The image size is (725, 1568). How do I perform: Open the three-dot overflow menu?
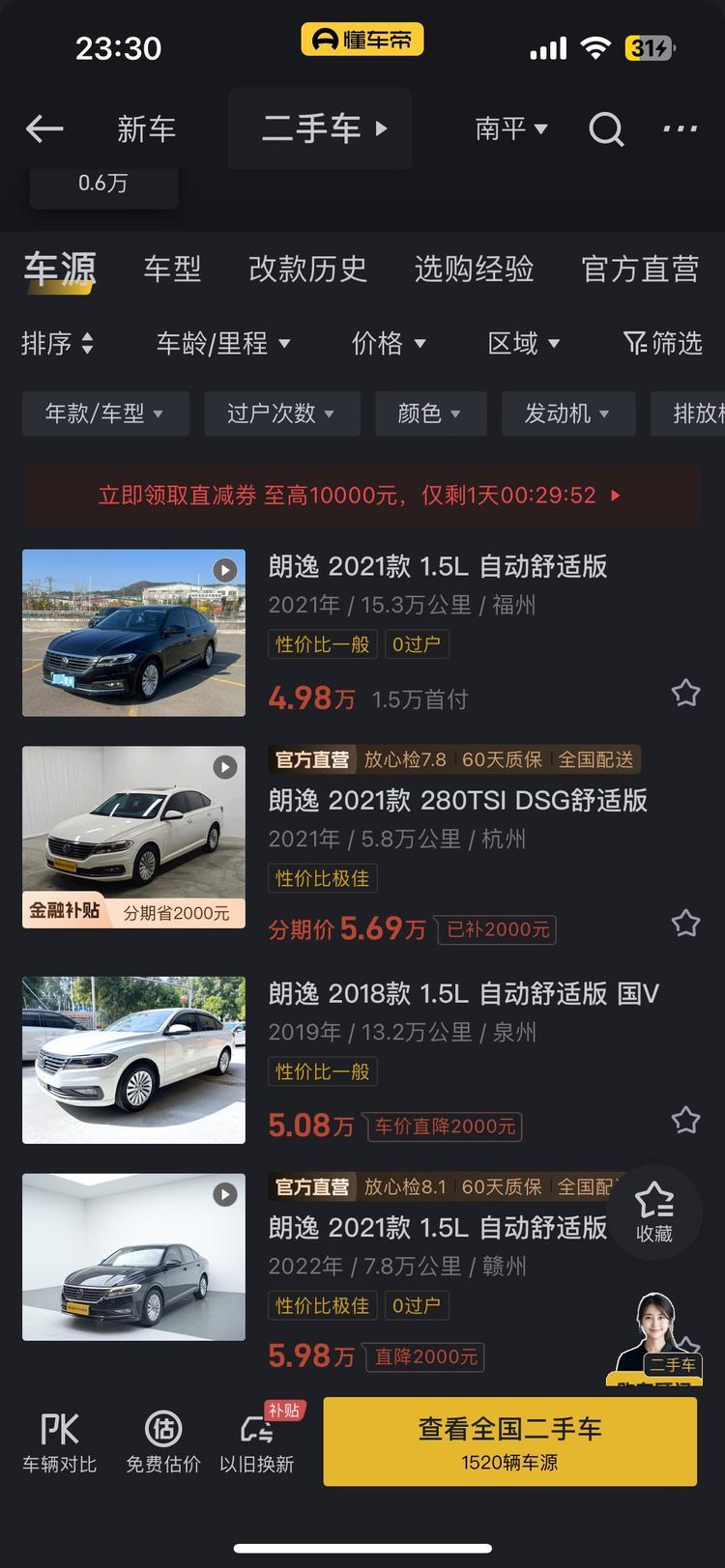pyautogui.click(x=680, y=128)
